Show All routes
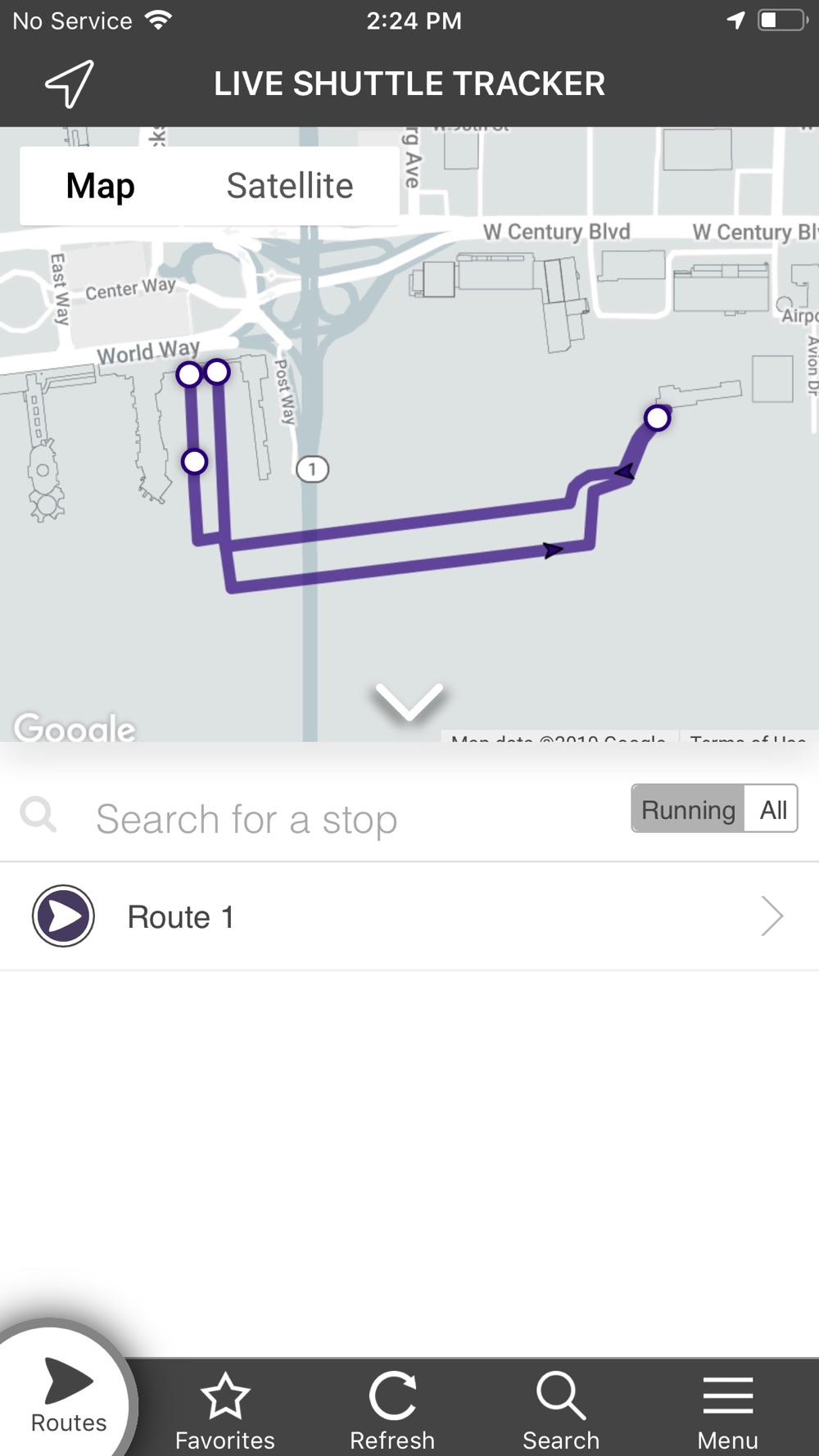Image resolution: width=819 pixels, height=1456 pixels. click(x=772, y=809)
